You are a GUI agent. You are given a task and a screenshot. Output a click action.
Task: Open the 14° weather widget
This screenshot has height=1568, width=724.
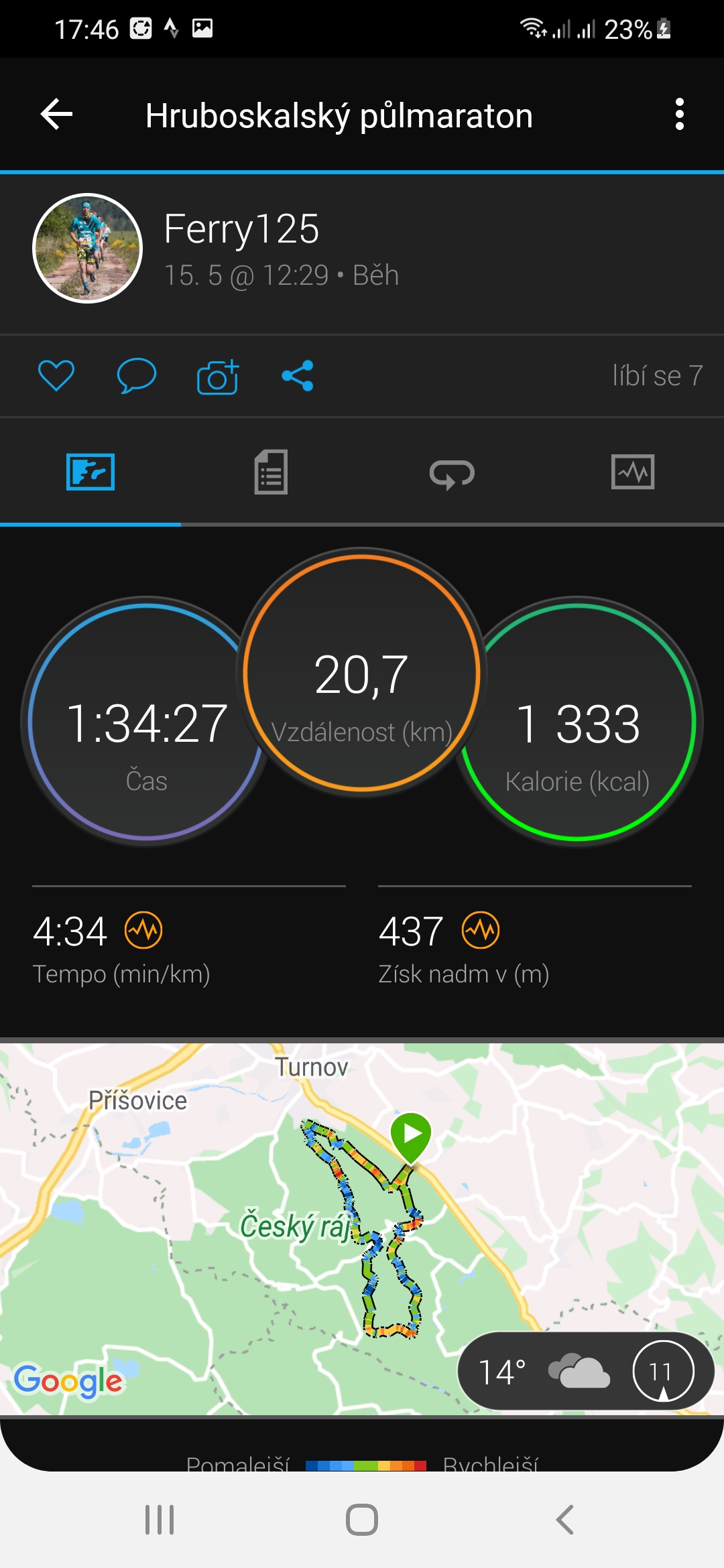pos(585,1371)
